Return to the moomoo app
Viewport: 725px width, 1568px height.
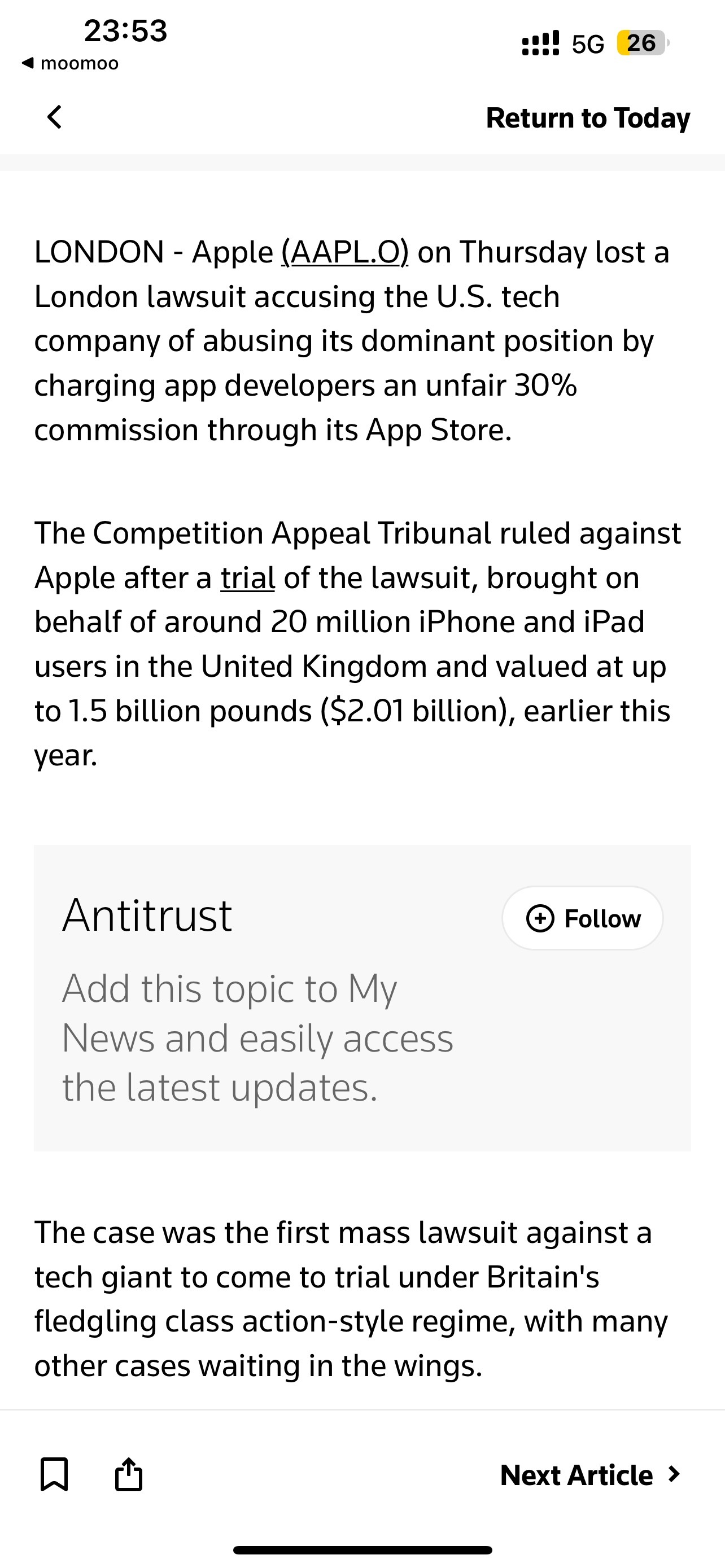click(70, 63)
